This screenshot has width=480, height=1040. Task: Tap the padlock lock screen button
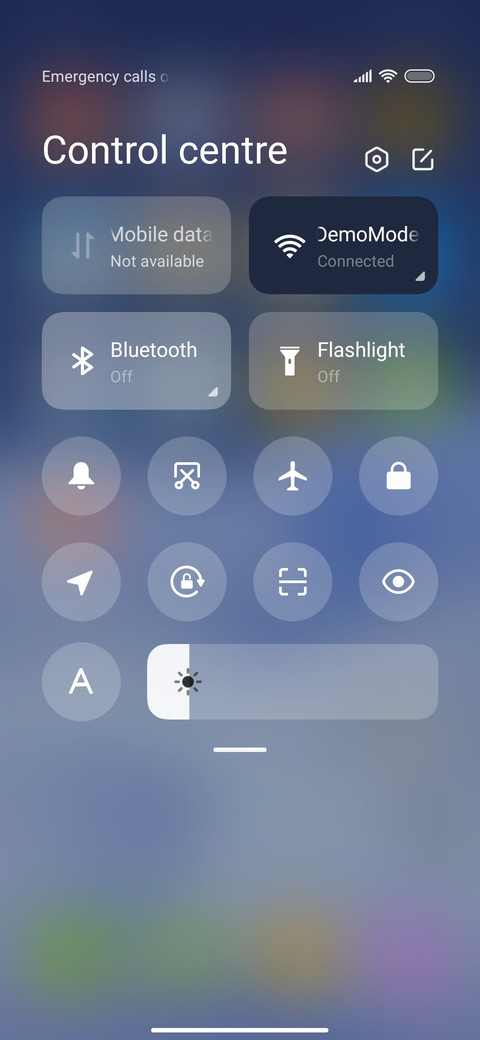[x=398, y=476]
